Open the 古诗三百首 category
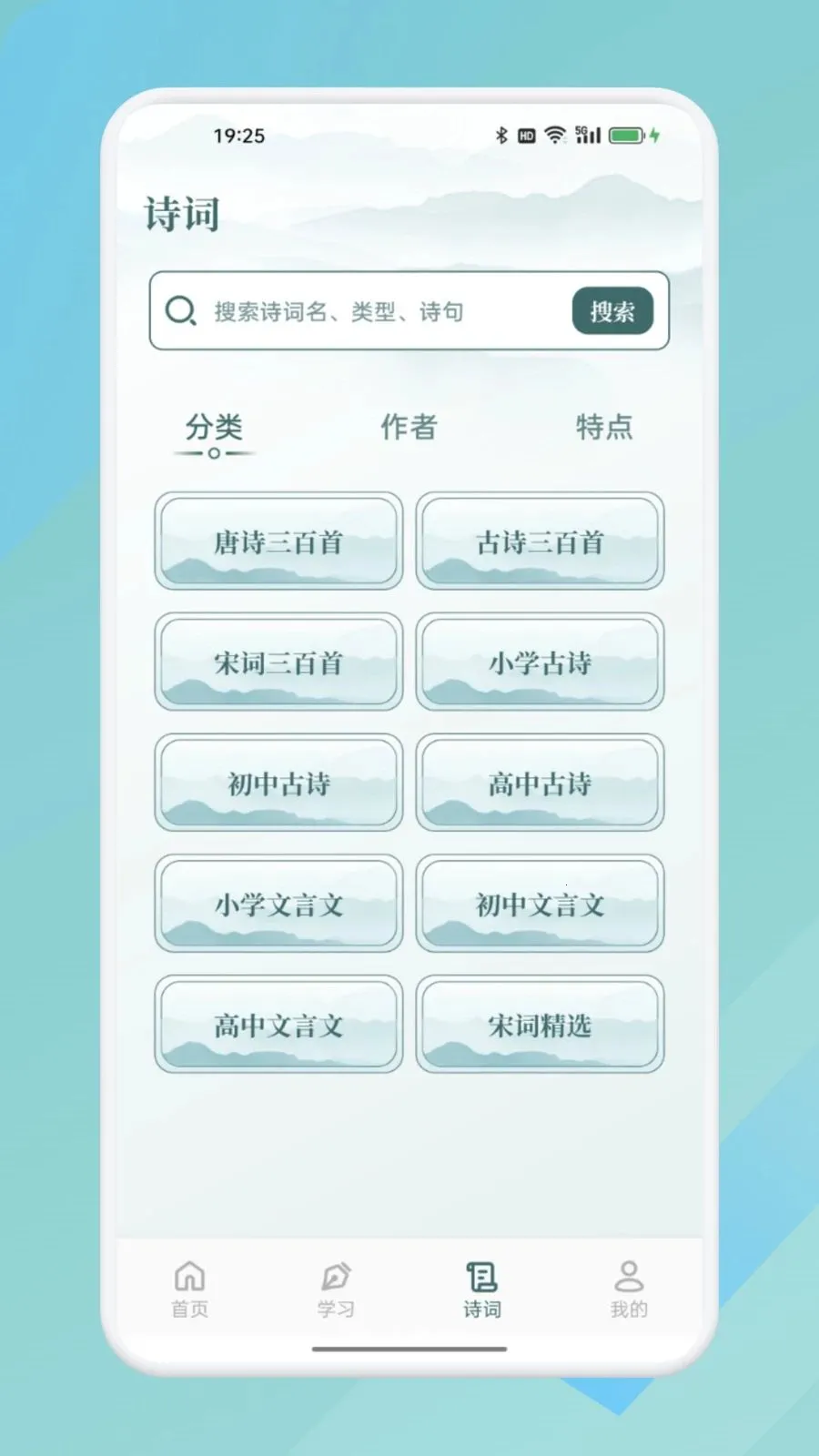Screen dimensions: 819x1456 [540, 541]
